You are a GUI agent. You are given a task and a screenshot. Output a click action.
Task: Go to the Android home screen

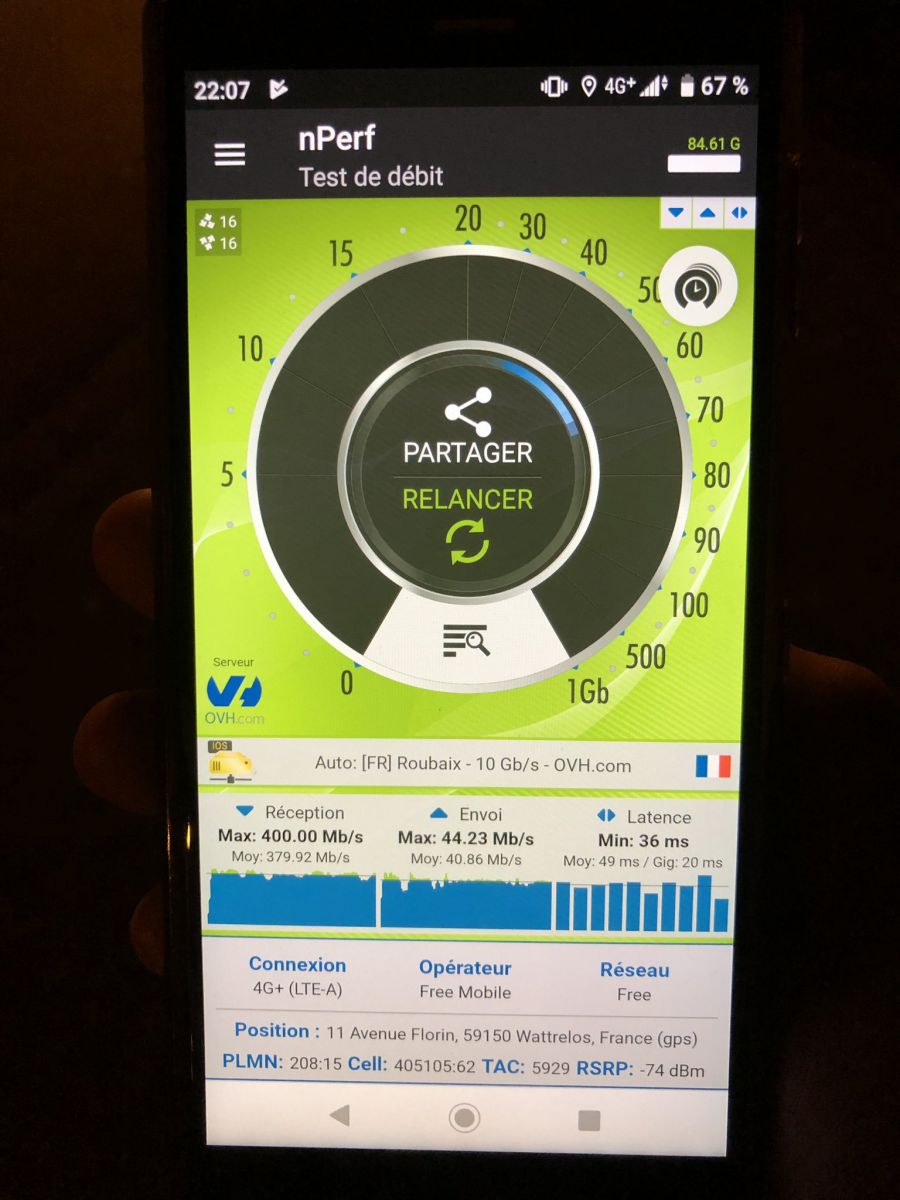[464, 1117]
